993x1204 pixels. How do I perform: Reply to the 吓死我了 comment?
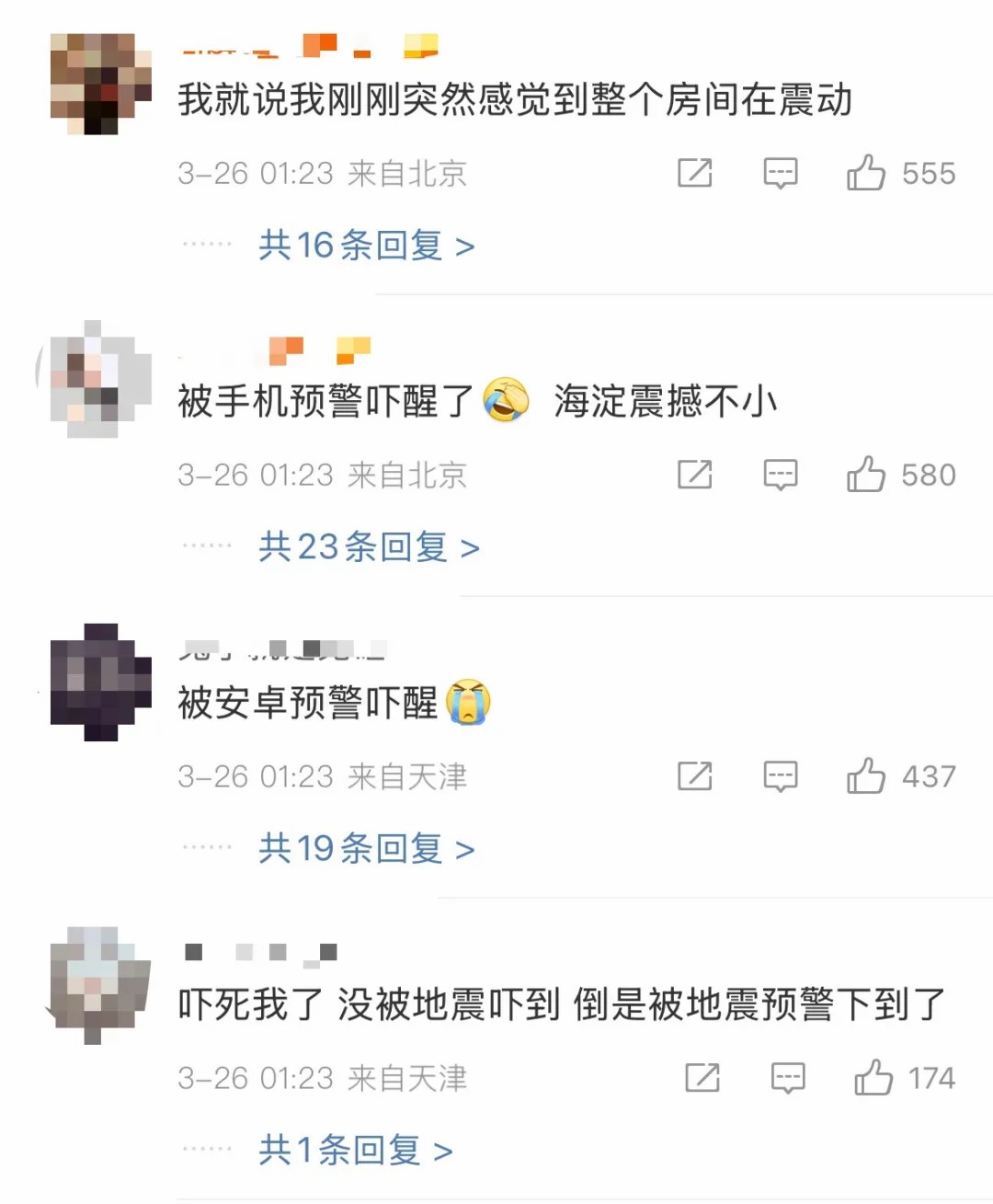pos(788,1078)
